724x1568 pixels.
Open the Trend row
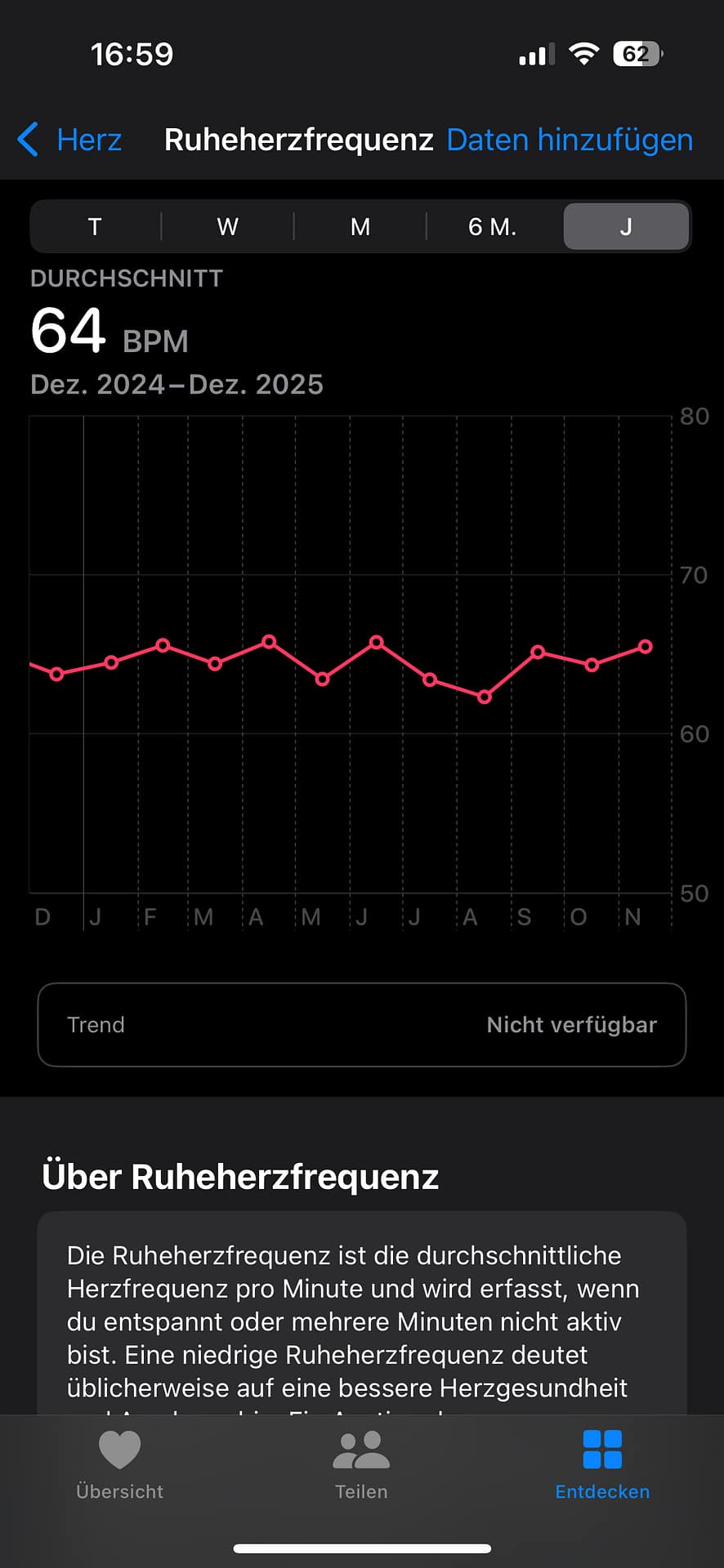pyautogui.click(x=361, y=1024)
